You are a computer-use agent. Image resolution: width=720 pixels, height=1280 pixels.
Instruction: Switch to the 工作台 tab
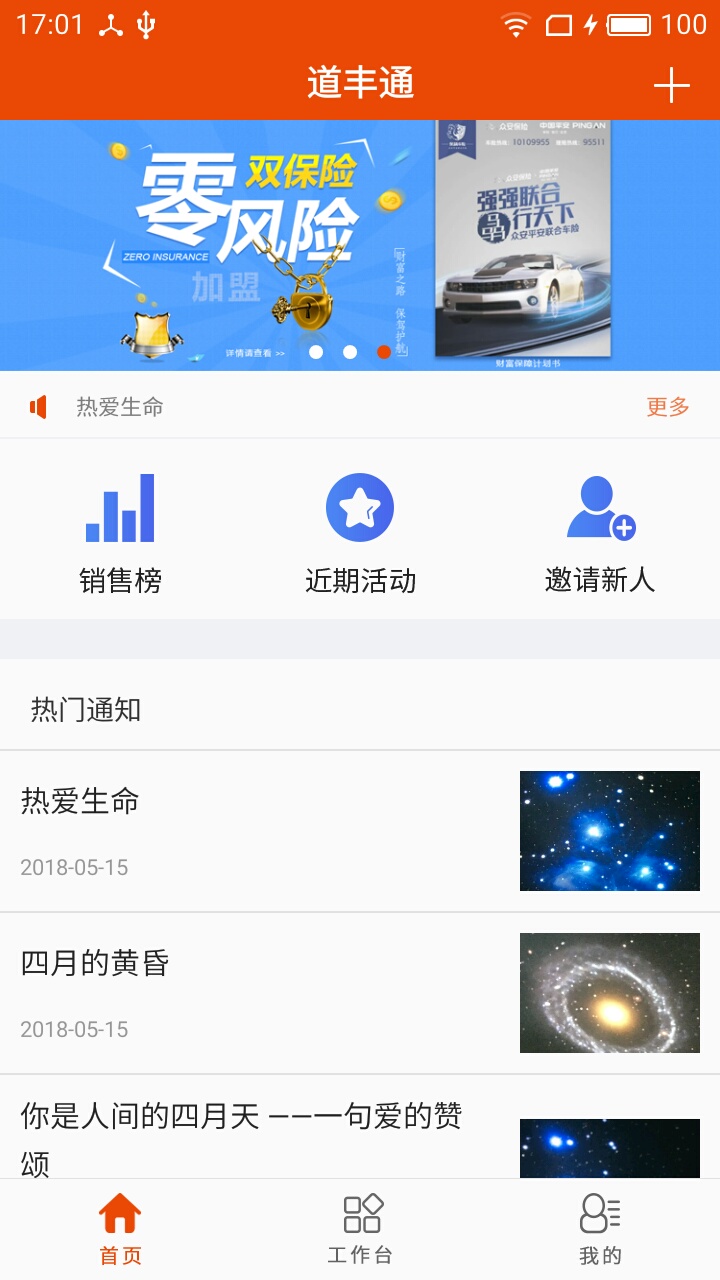click(x=360, y=1229)
